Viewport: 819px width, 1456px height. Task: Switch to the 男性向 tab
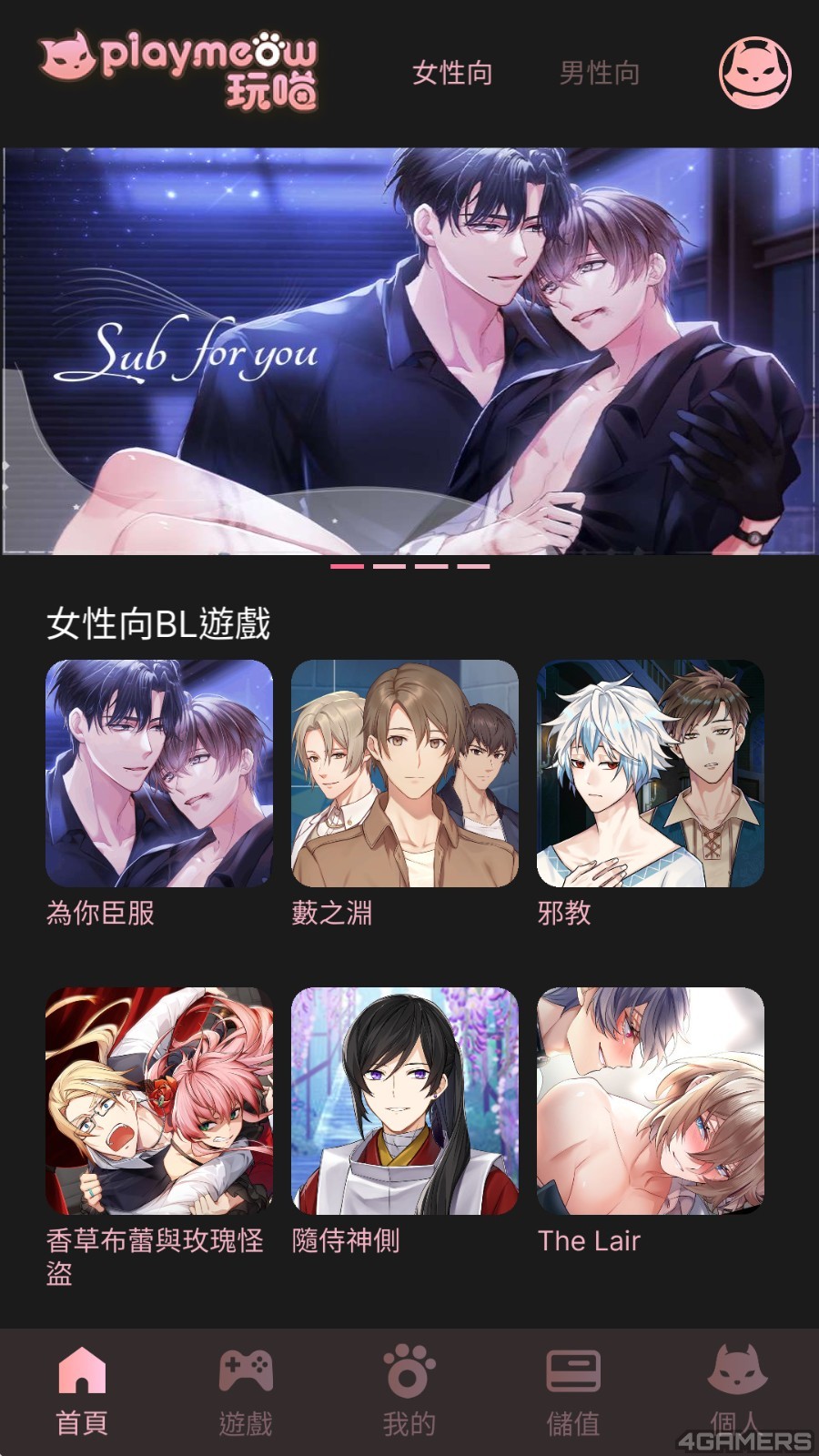pyautogui.click(x=599, y=73)
